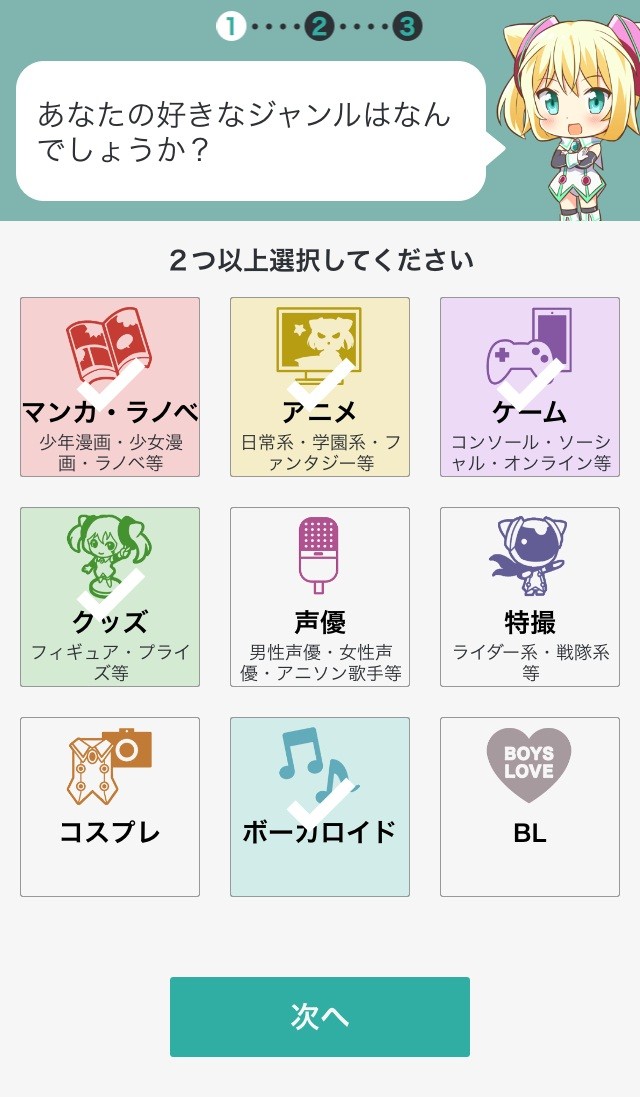Select the コスプレ genre tile
The height and width of the screenshot is (1097, 640).
(110, 807)
